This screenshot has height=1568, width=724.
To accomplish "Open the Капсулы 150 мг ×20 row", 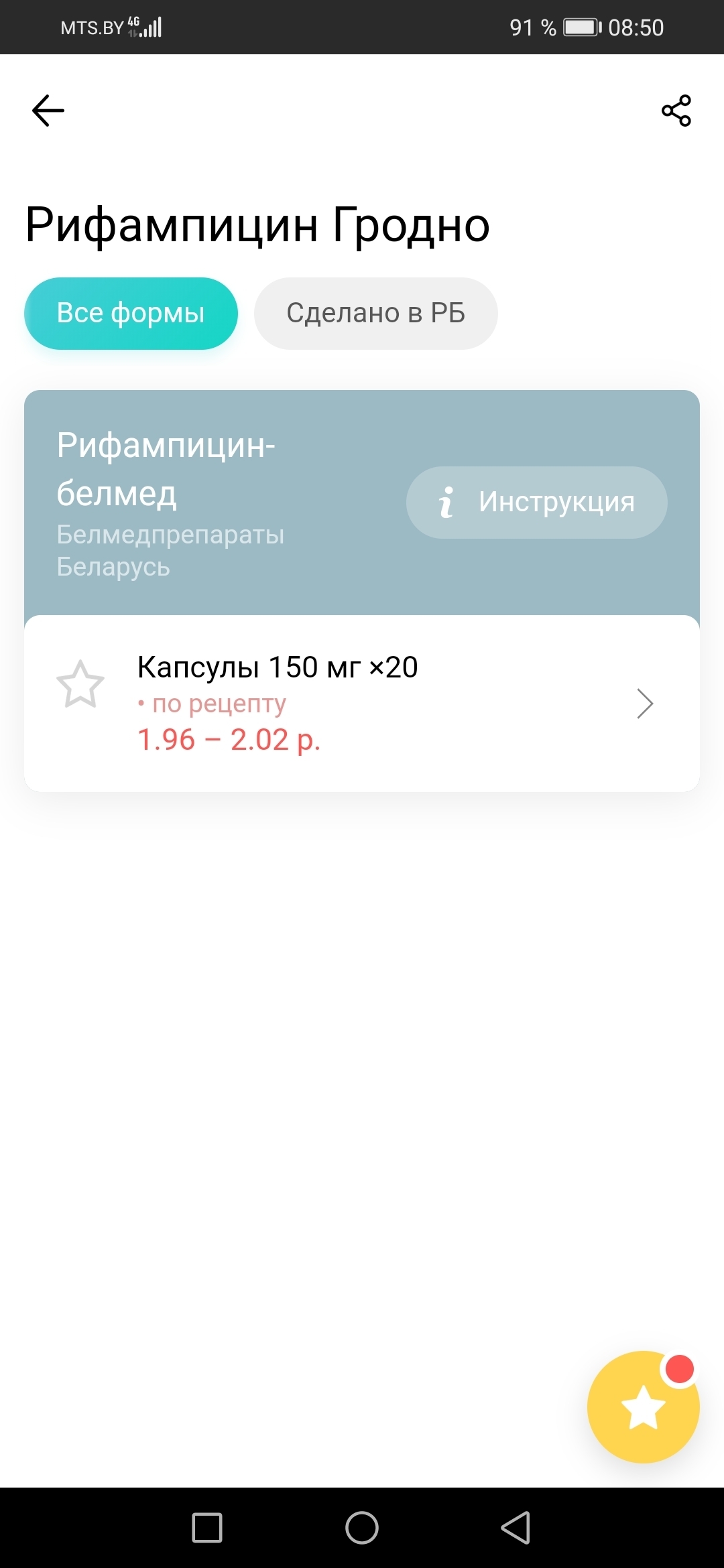I will pyautogui.click(x=389, y=704).
